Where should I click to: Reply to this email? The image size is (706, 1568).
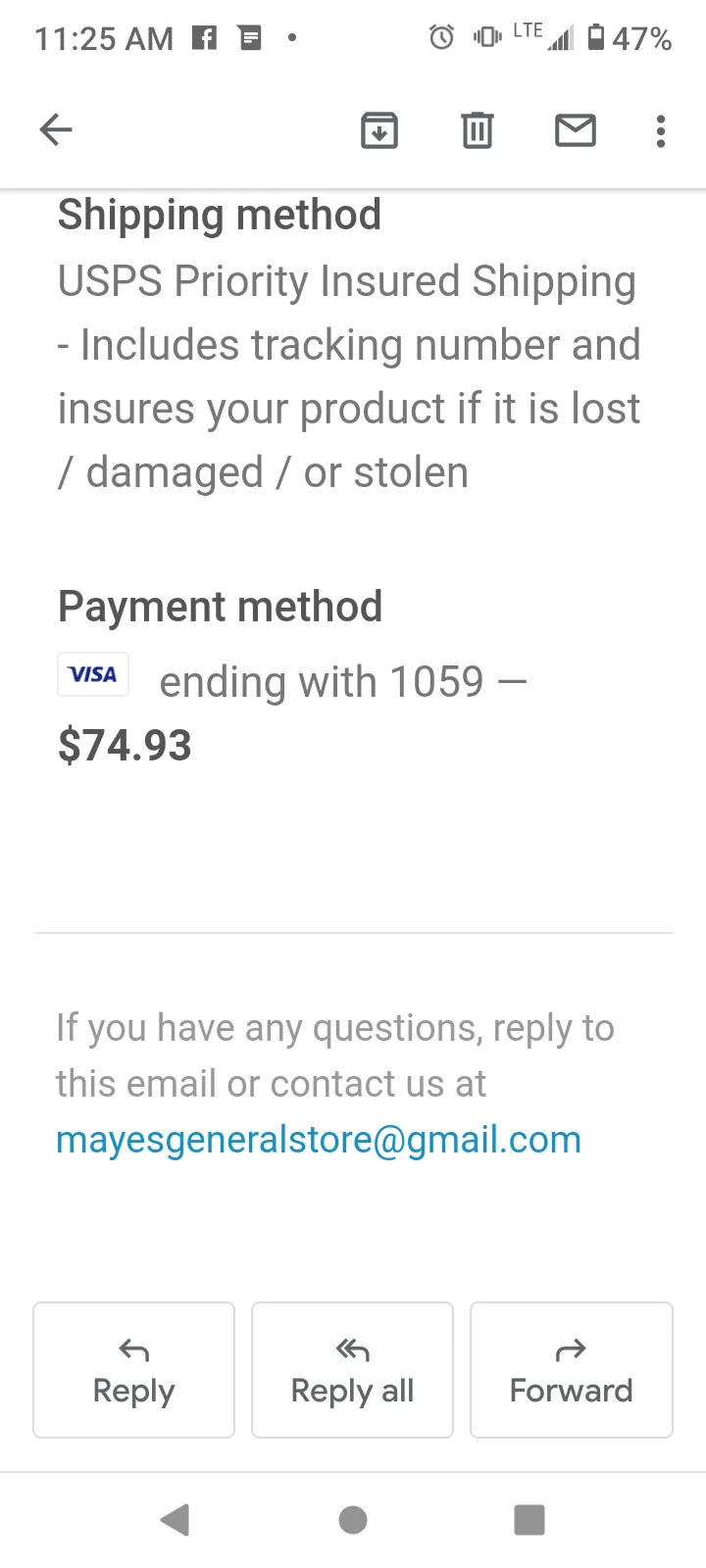coord(134,1370)
